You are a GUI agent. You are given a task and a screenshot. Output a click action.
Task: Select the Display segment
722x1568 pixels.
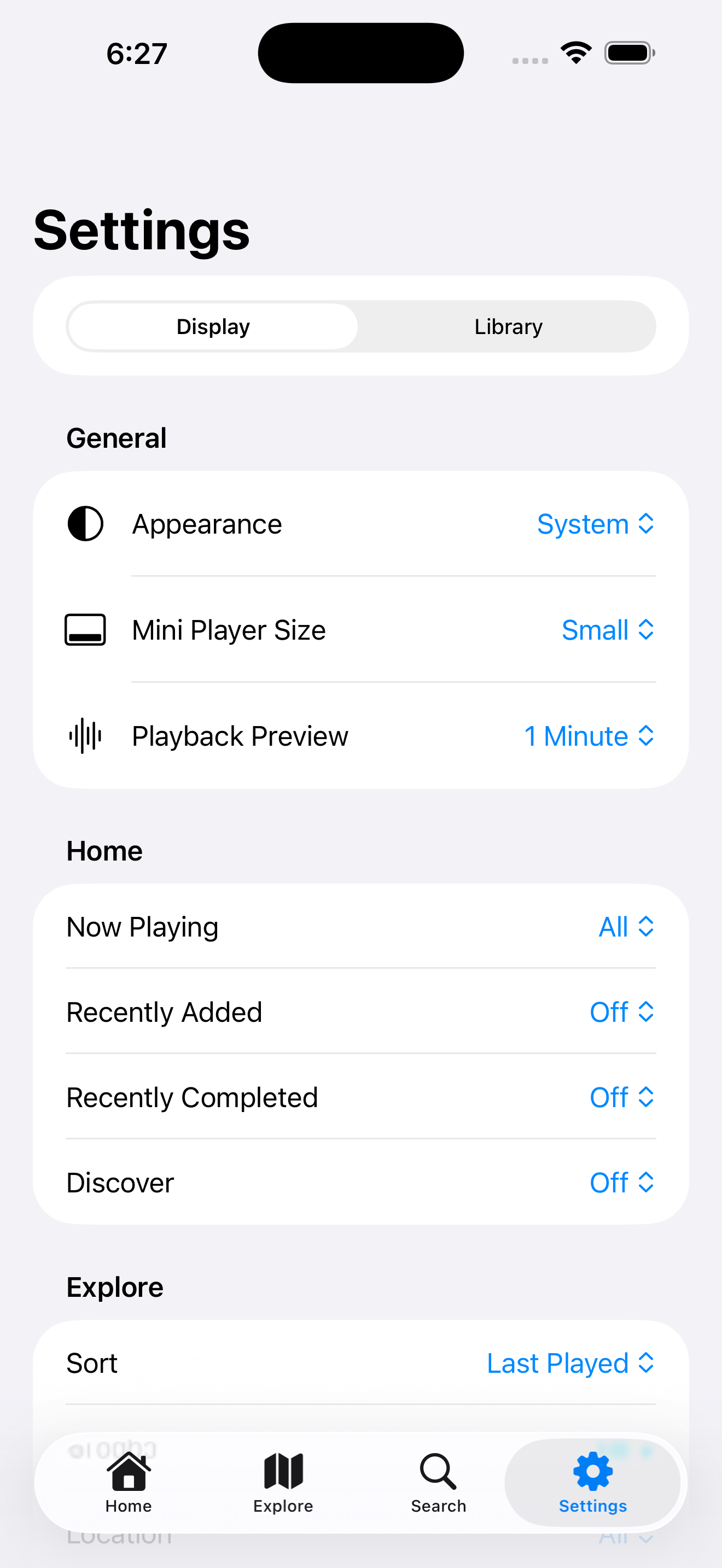(x=213, y=327)
